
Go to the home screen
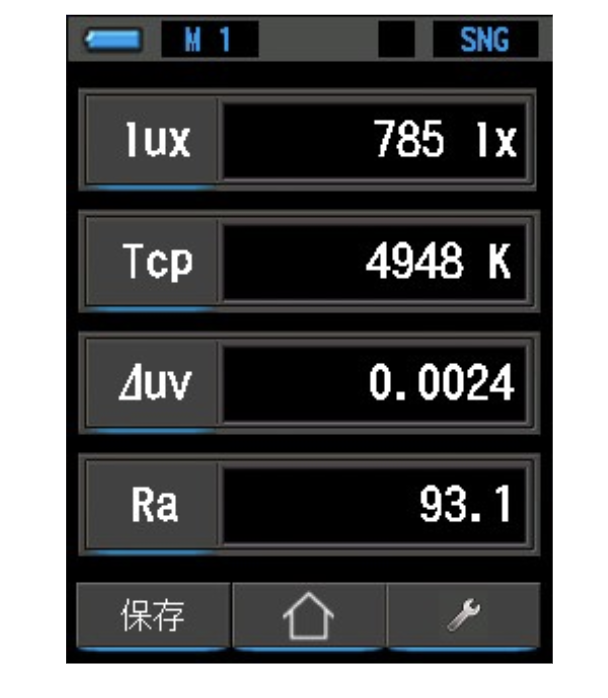[x=309, y=616]
